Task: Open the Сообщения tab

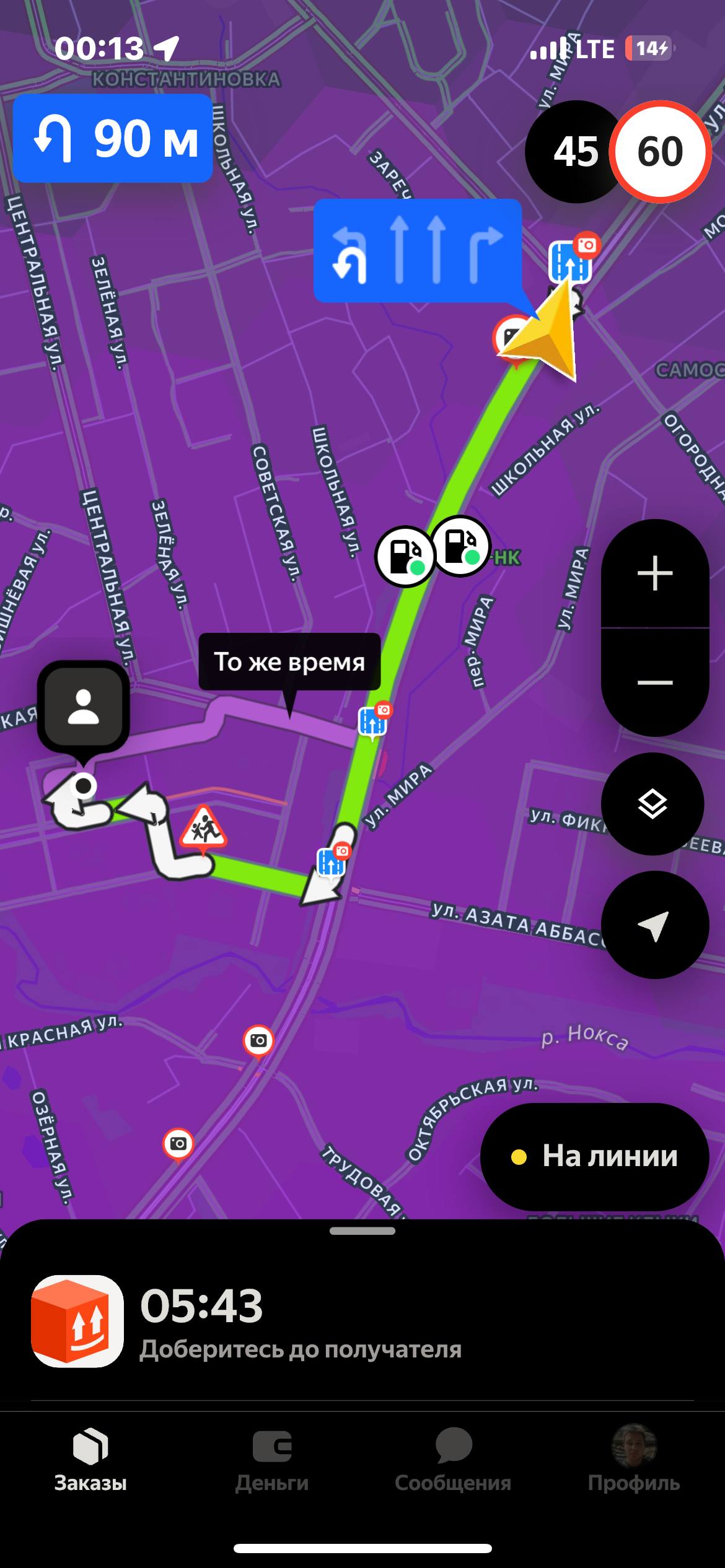Action: tap(453, 1461)
